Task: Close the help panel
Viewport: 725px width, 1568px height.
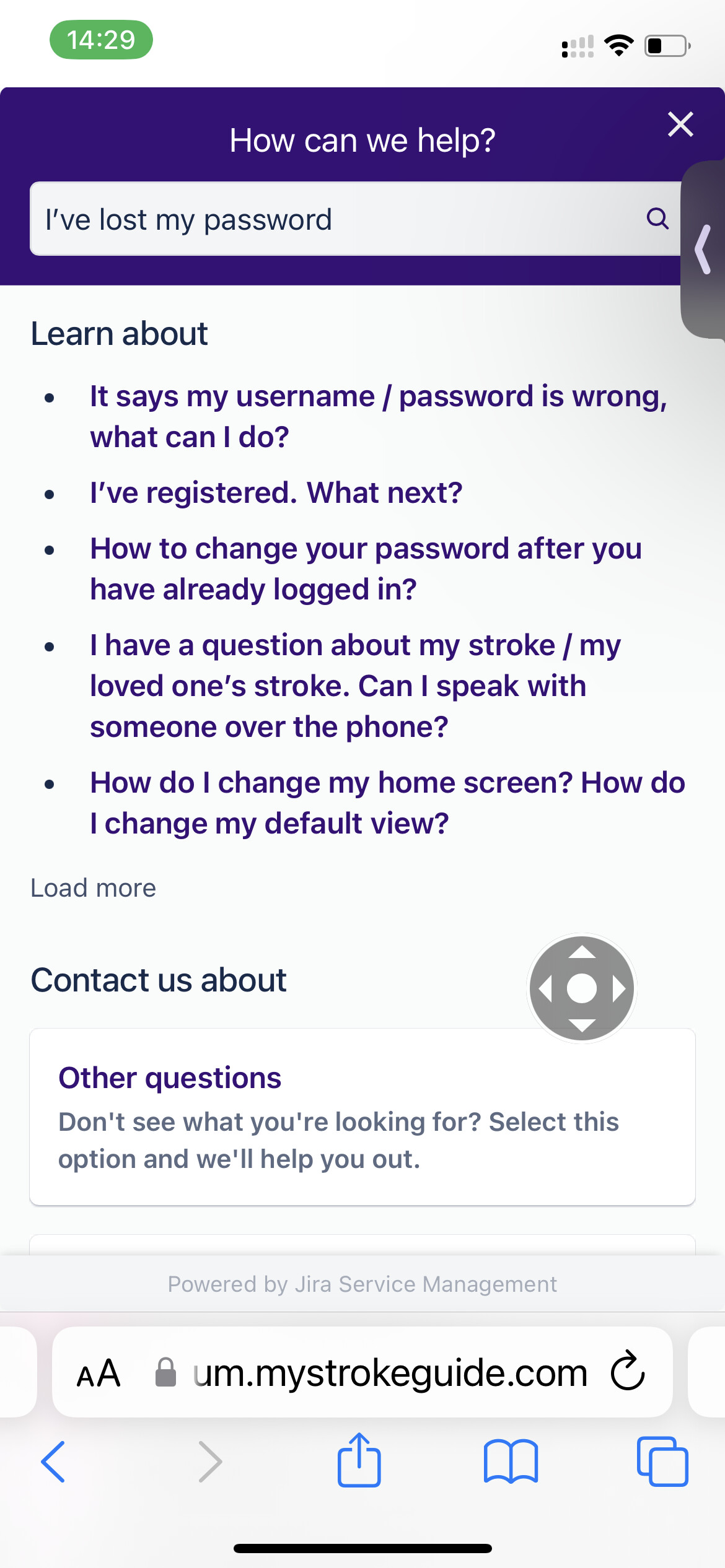Action: (680, 124)
